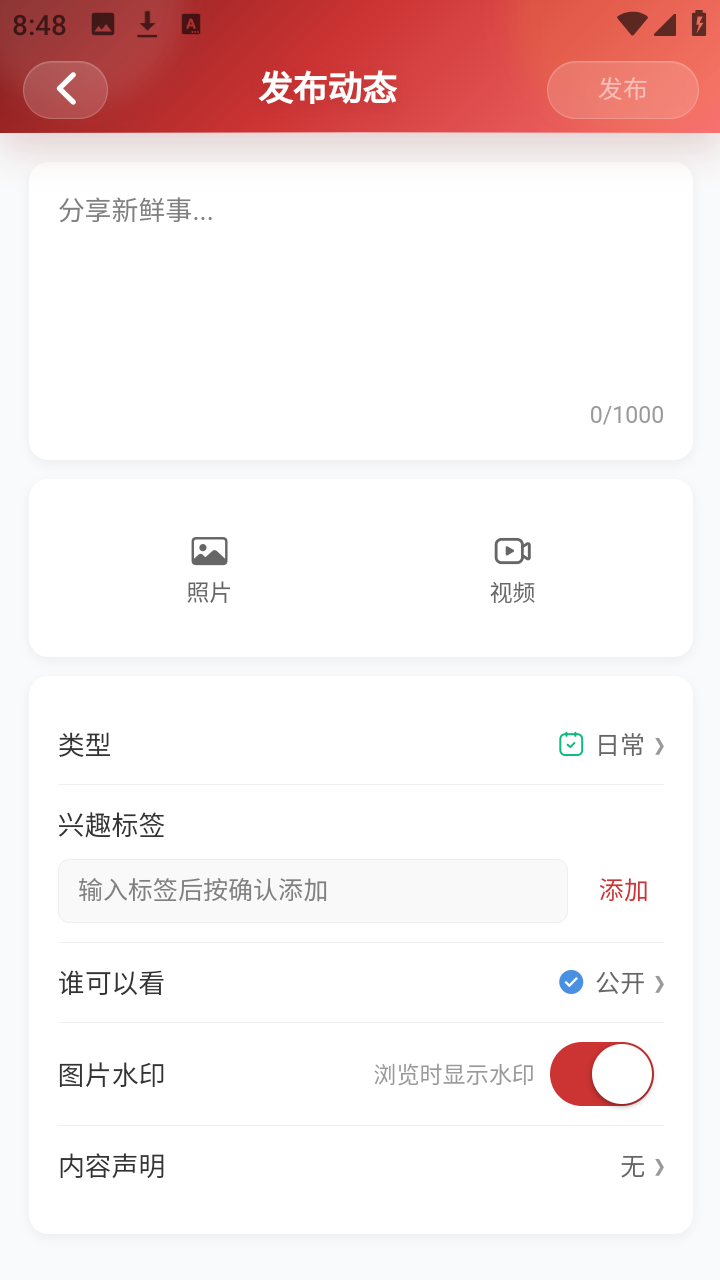Click the Wi-Fi icon in the status bar
Screen dimensions: 720x1280
tap(632, 23)
